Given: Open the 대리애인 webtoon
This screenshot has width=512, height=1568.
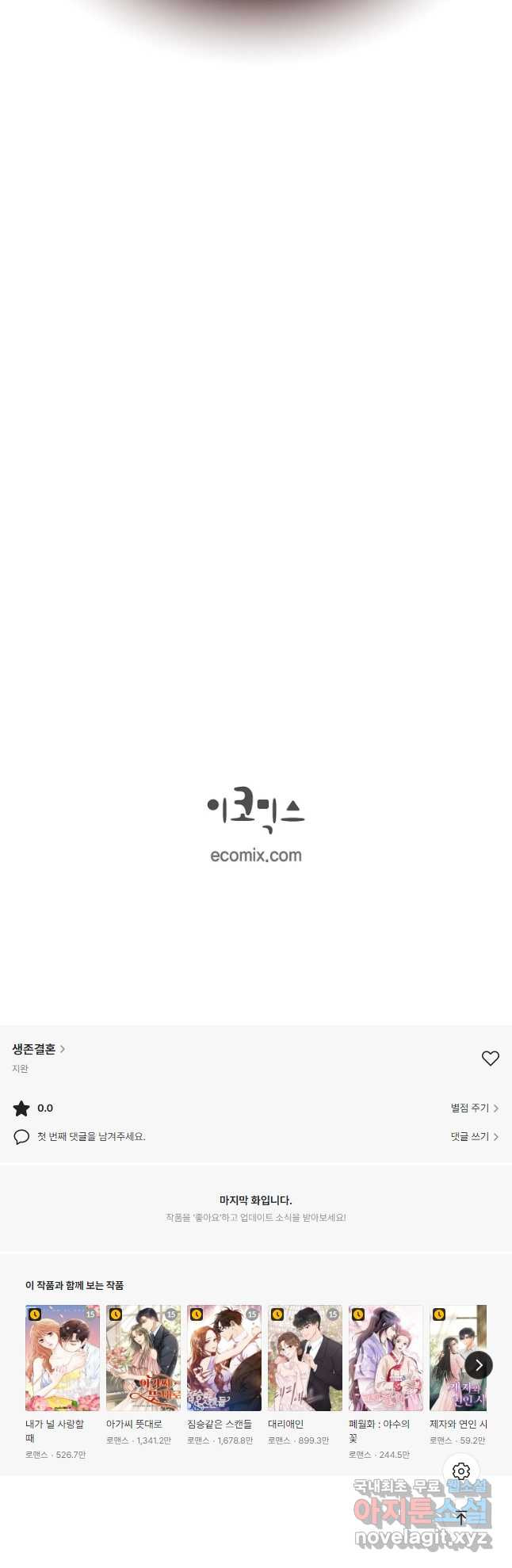Looking at the screenshot, I should pyautogui.click(x=305, y=1358).
